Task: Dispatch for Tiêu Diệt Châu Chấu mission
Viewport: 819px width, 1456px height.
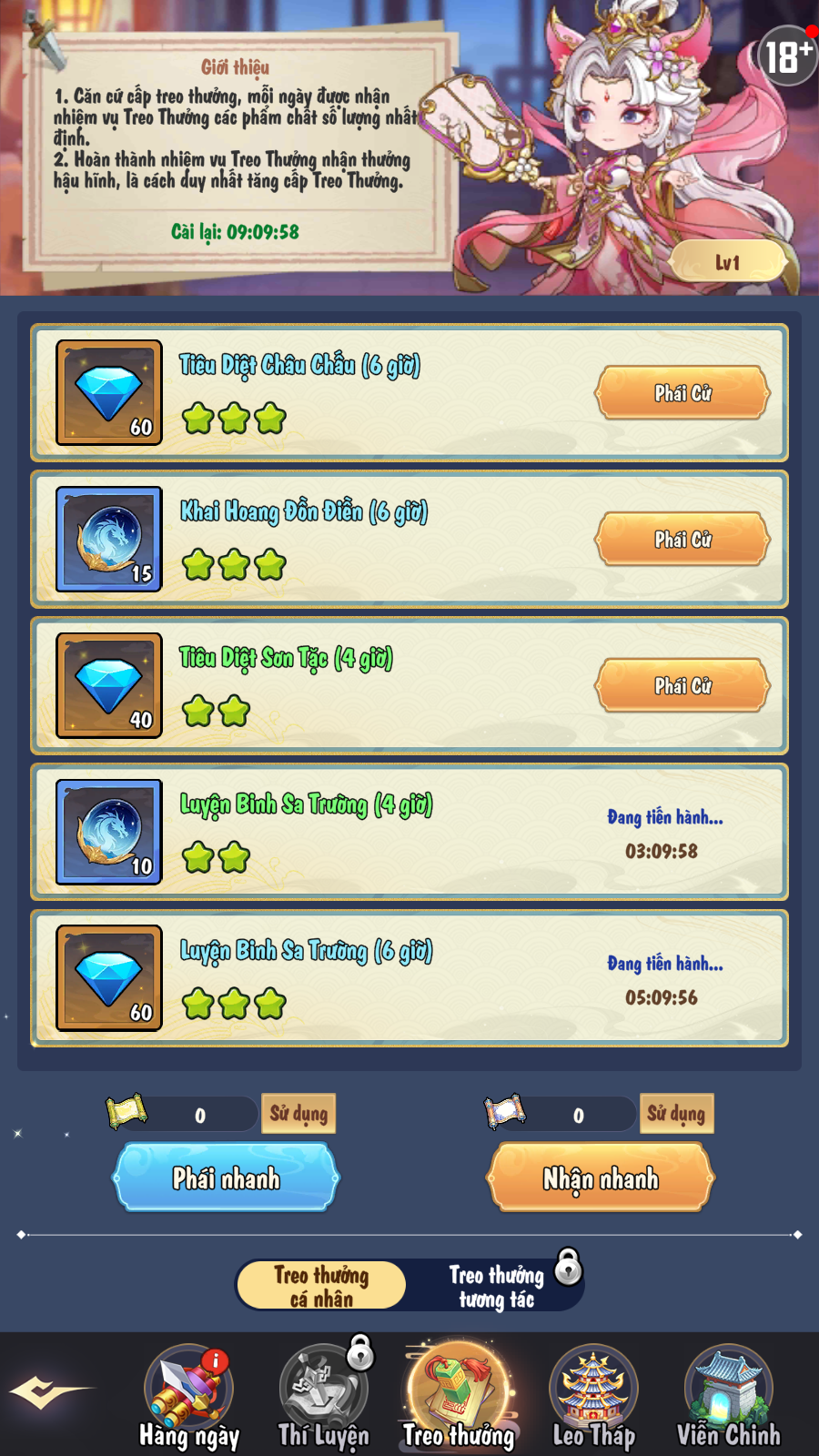Action: pos(682,393)
